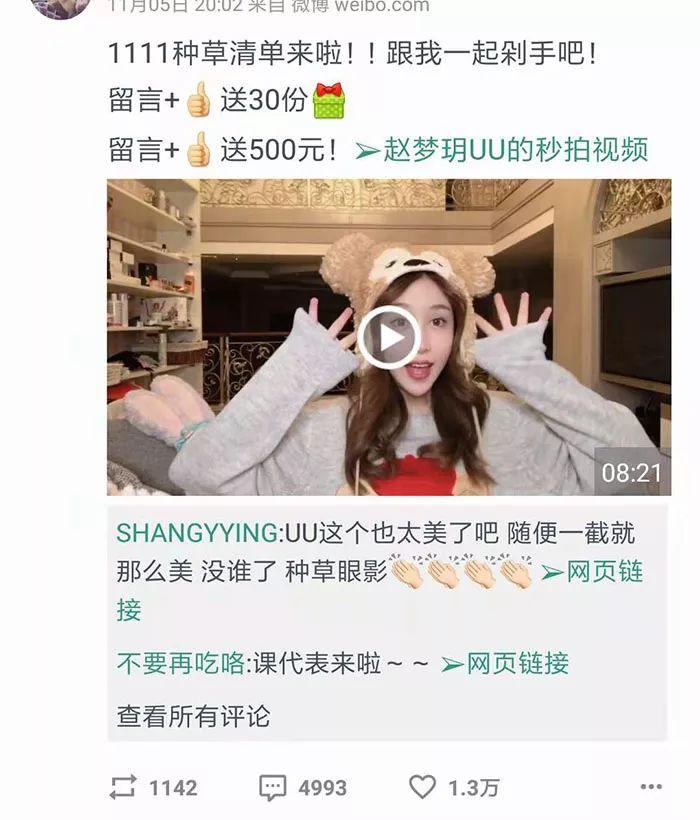Viewport: 700px width, 820px height.
Task: Play the 08:21 video
Action: pos(388,338)
